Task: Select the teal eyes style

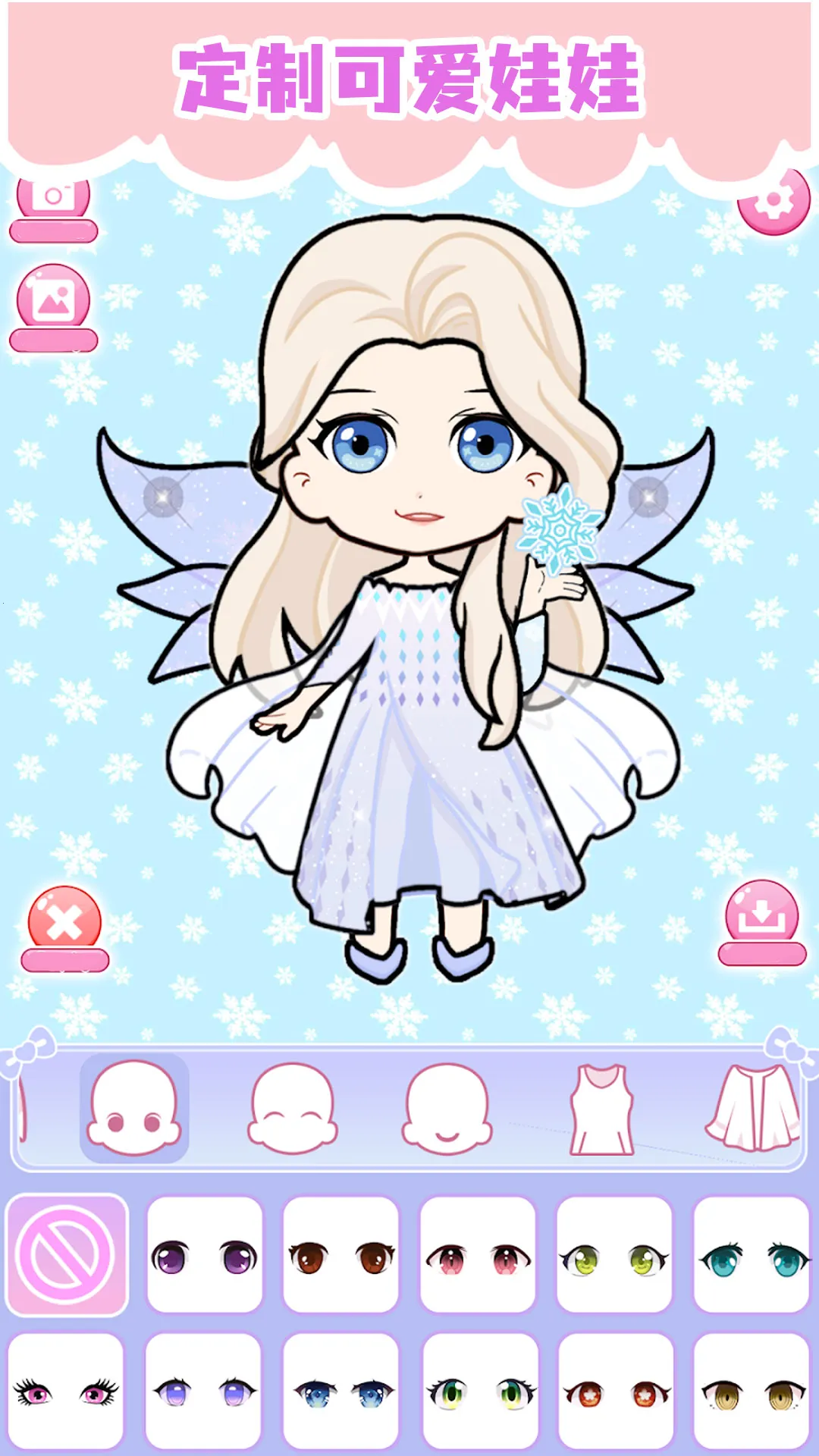Action: (752, 1255)
